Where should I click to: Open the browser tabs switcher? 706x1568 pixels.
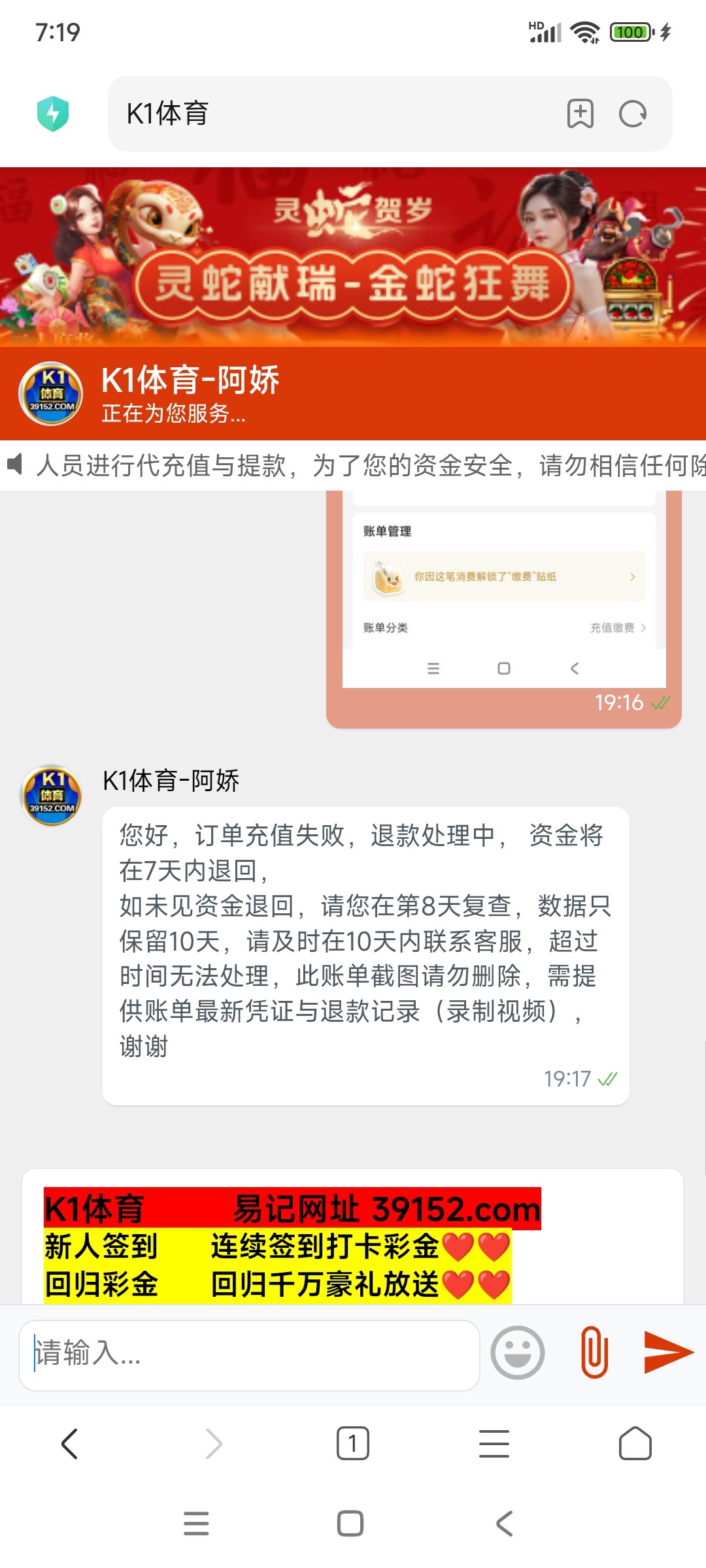point(353,1443)
